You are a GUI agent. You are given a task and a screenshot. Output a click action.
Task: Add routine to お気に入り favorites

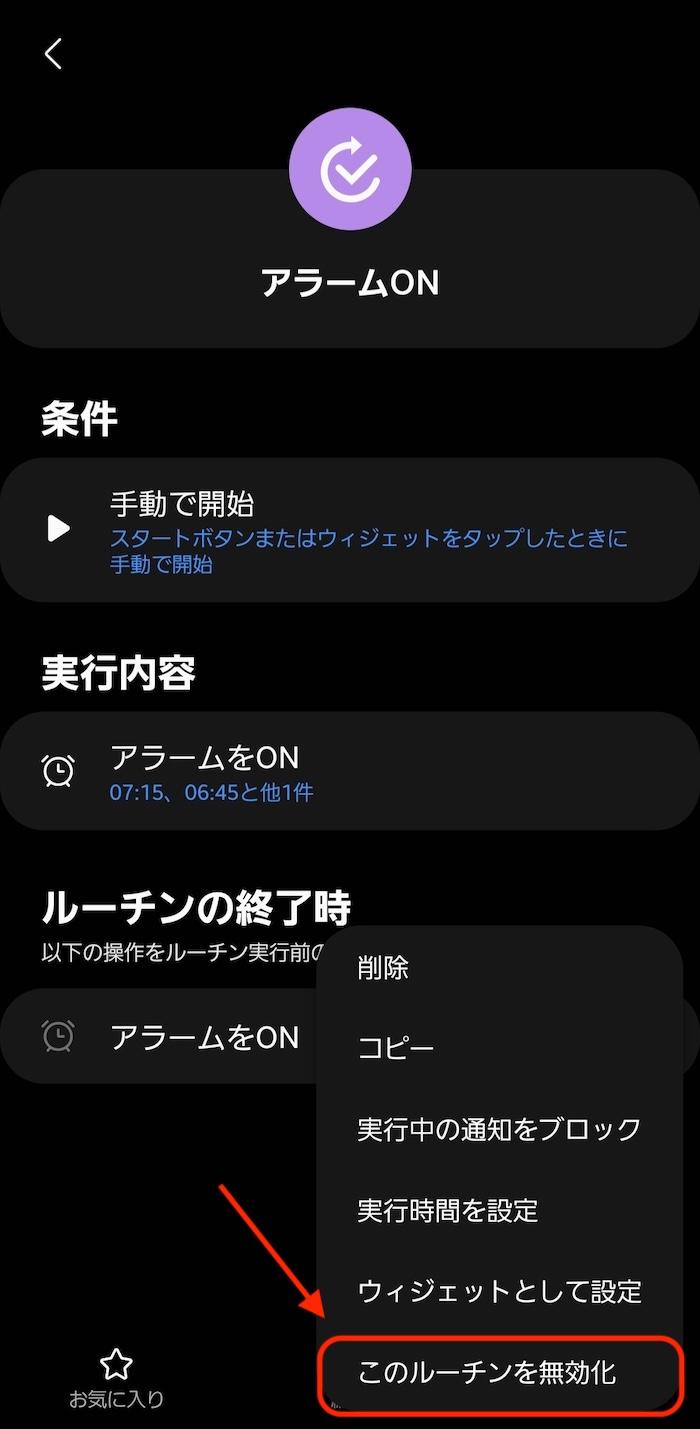[x=116, y=1378]
